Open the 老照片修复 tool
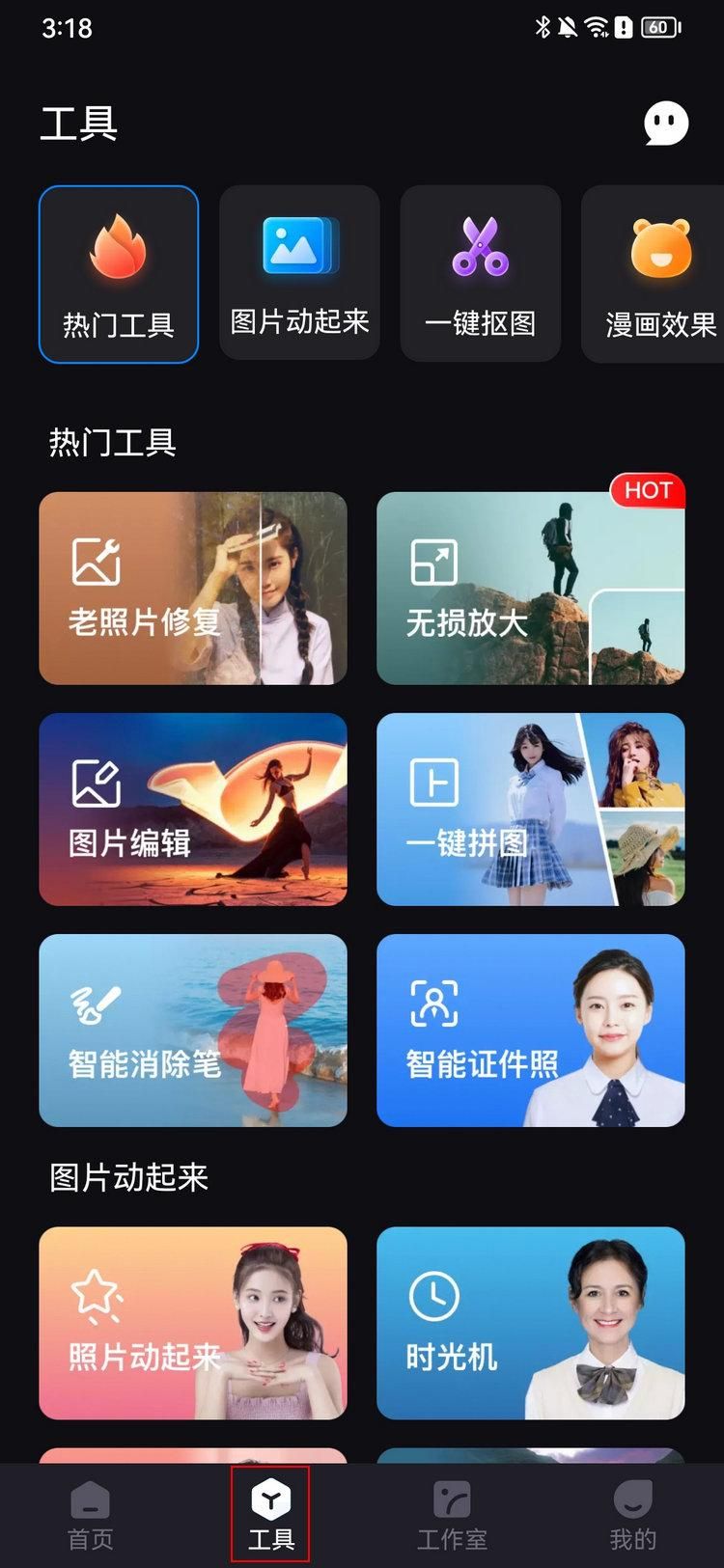 click(193, 589)
